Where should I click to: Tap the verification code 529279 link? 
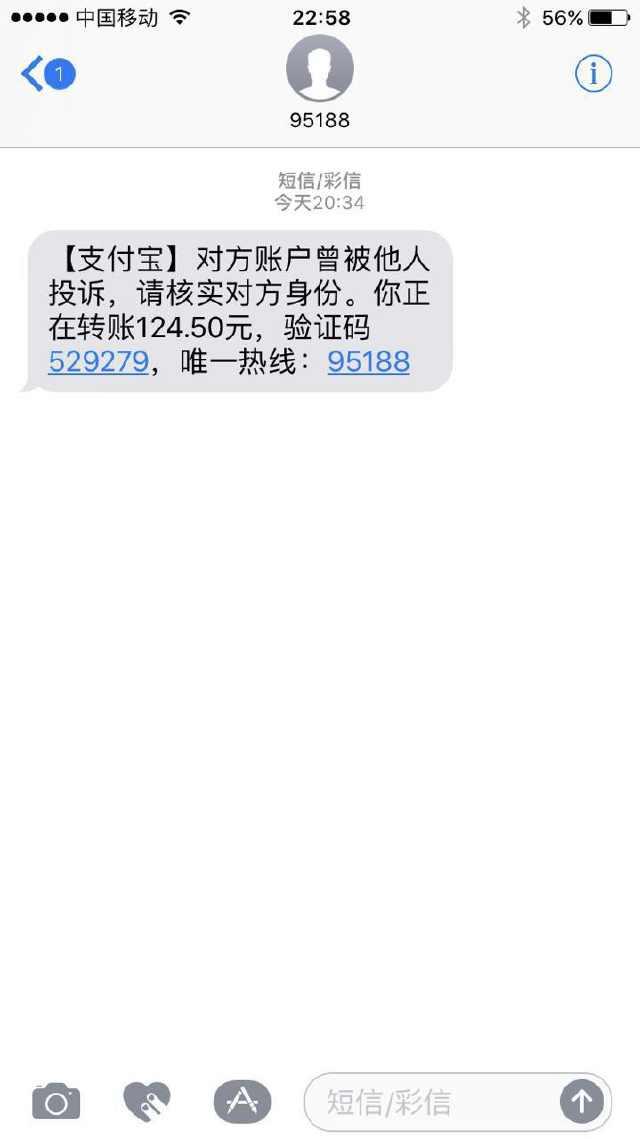click(x=99, y=361)
